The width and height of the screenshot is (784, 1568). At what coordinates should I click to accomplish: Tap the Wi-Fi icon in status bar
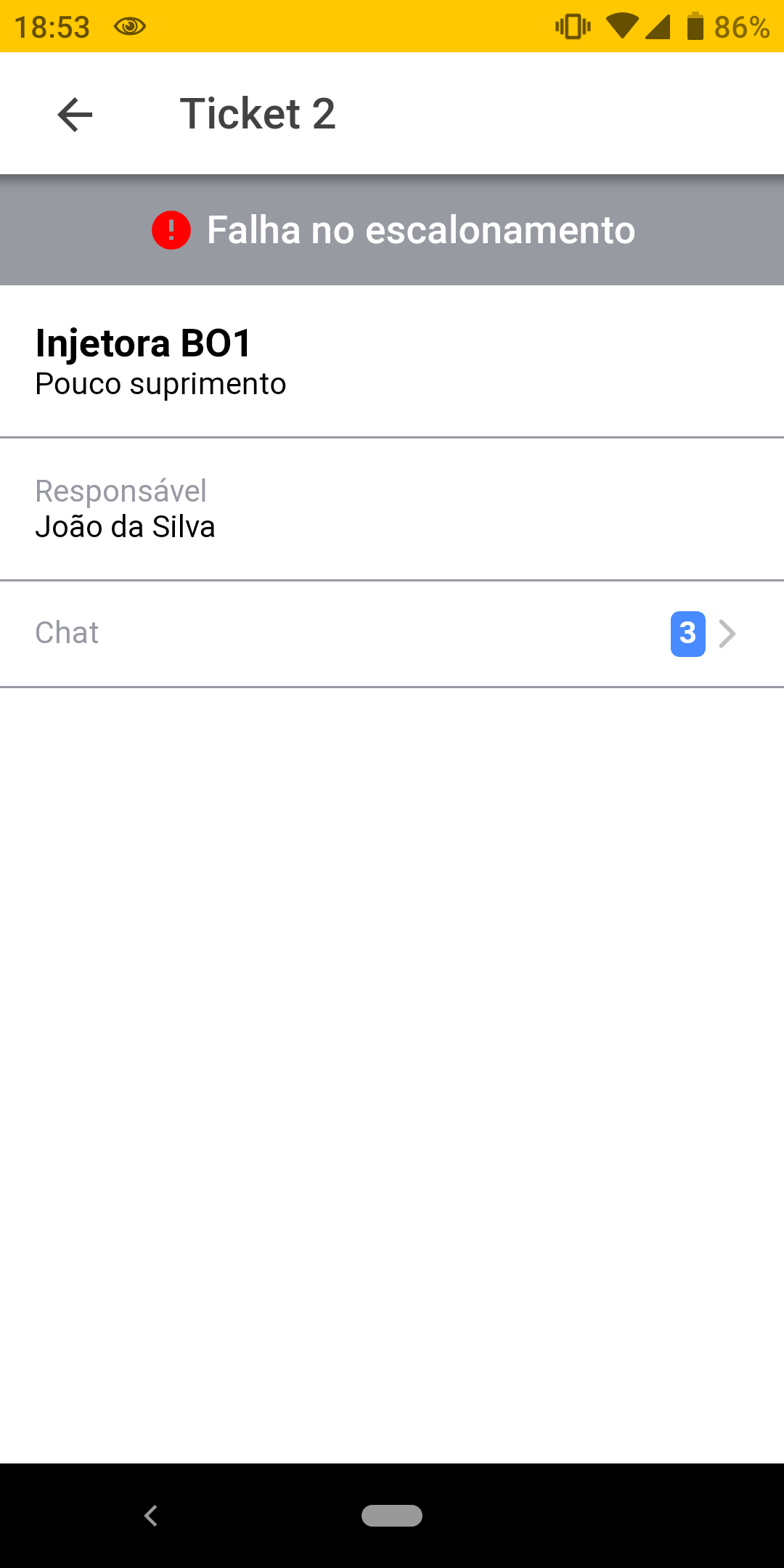click(621, 27)
